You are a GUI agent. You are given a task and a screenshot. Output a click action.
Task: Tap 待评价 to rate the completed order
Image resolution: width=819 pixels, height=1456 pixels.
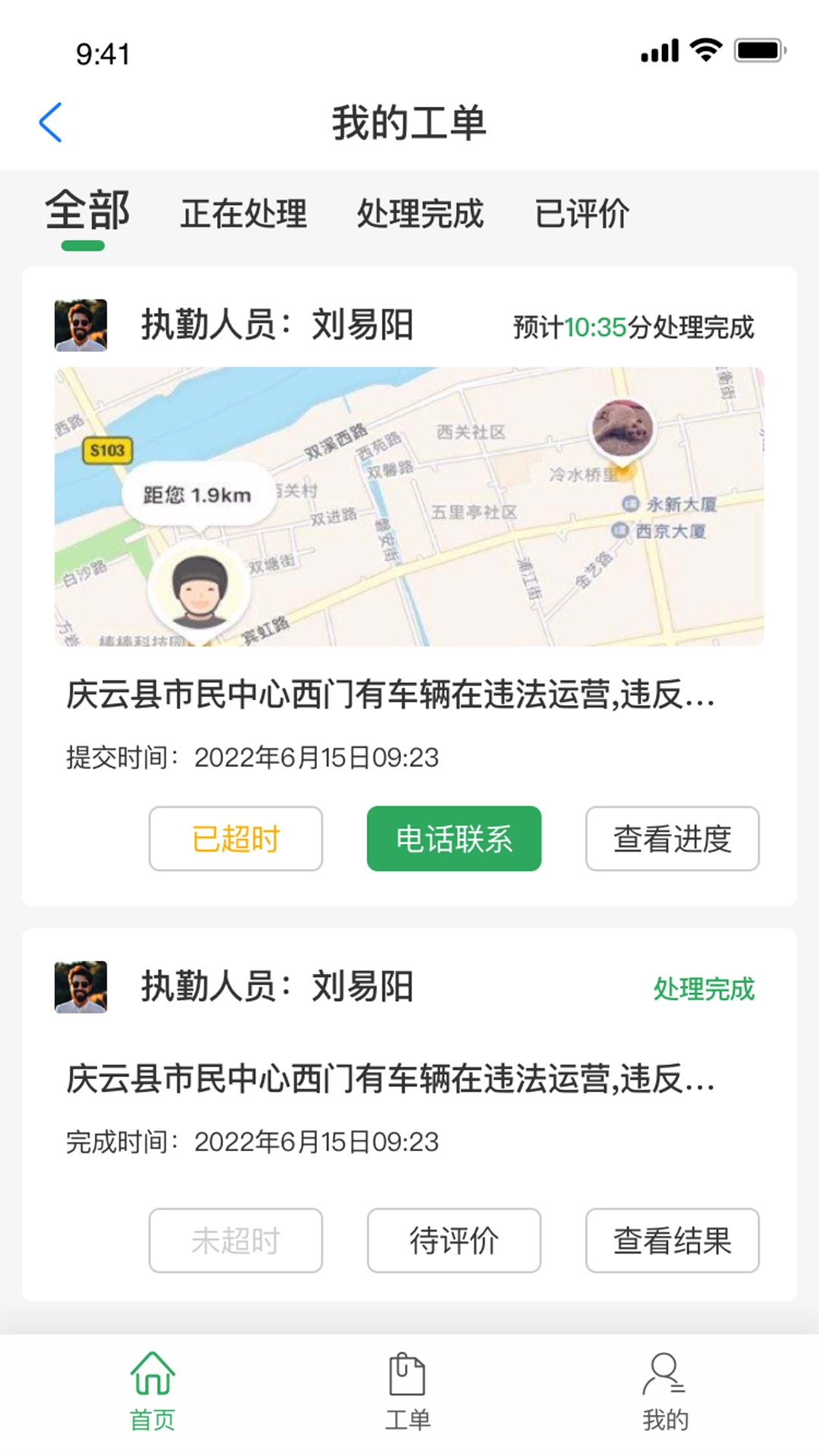point(453,1241)
